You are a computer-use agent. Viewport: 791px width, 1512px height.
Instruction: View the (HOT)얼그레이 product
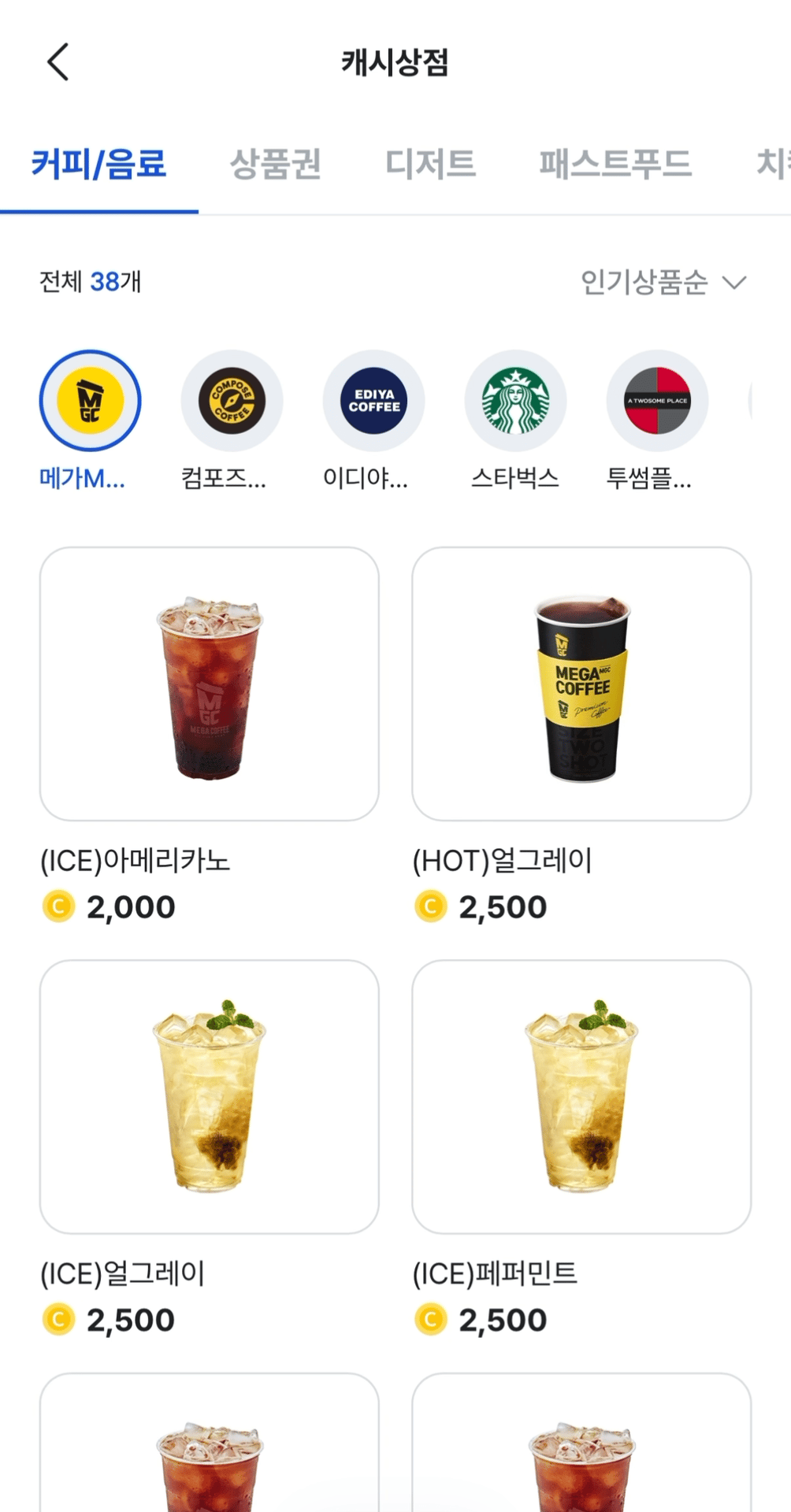tap(581, 684)
